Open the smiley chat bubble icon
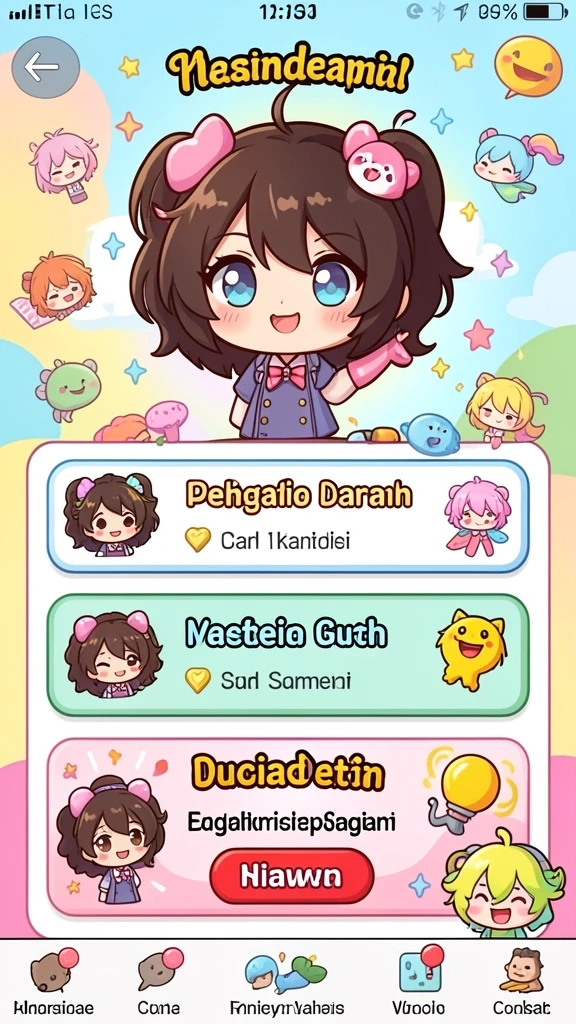576x1024 pixels. click(x=528, y=67)
